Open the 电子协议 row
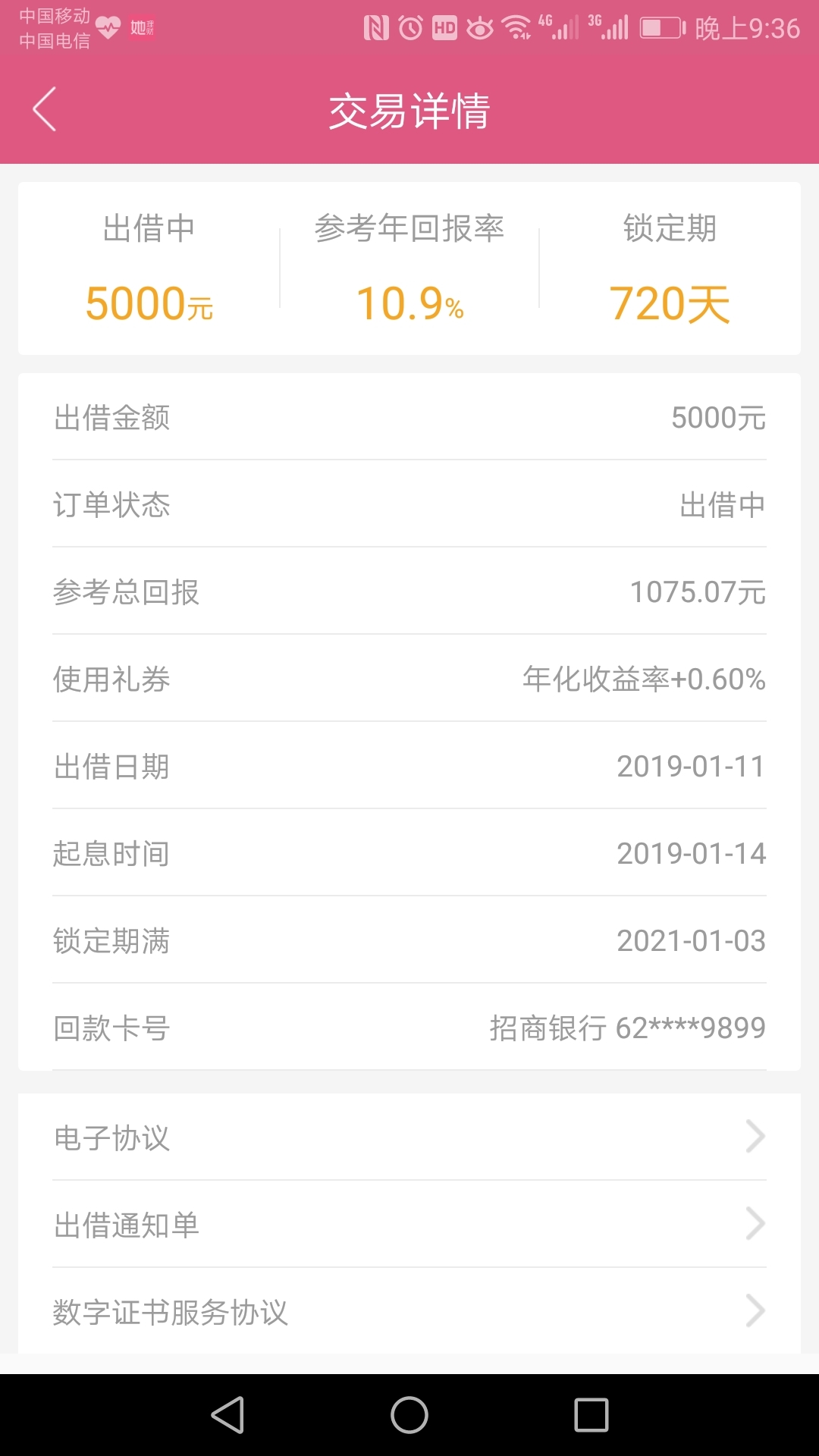819x1456 pixels. click(409, 1137)
